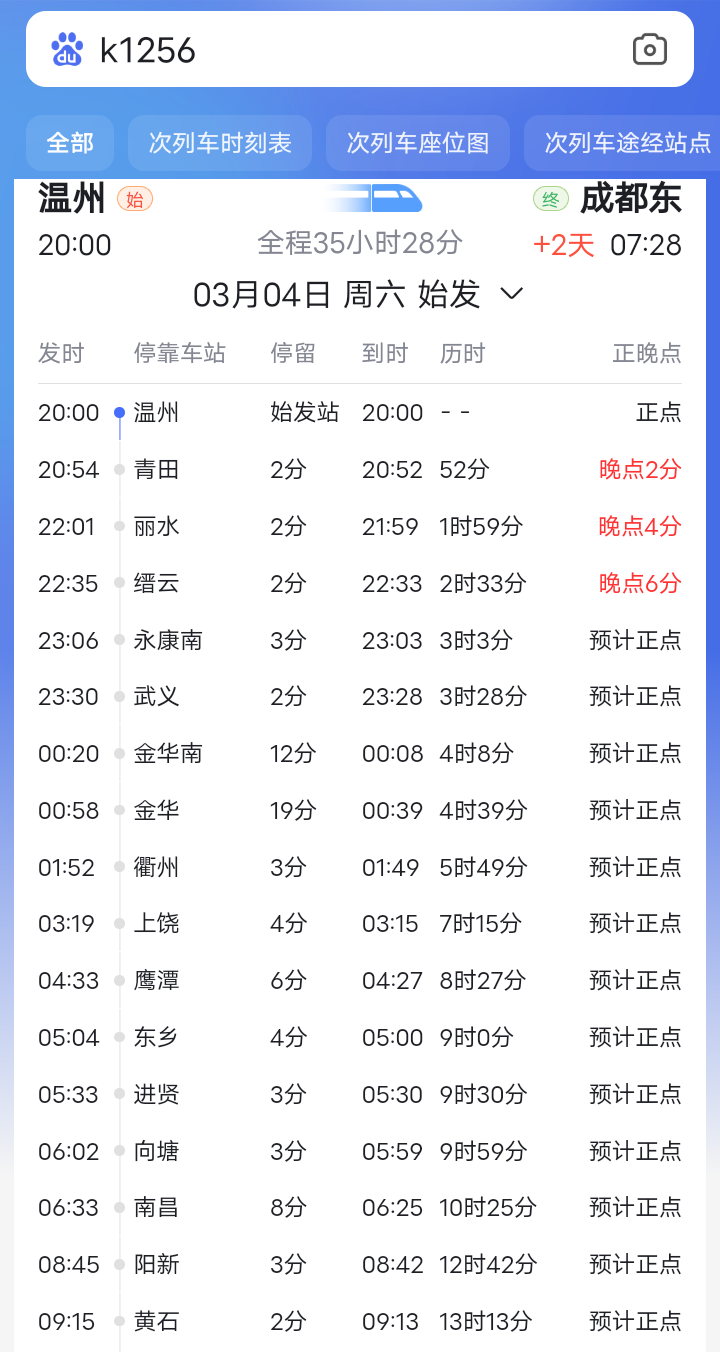Image resolution: width=720 pixels, height=1352 pixels.
Task: Switch to the 次列车时刻表 chip
Action: point(220,143)
